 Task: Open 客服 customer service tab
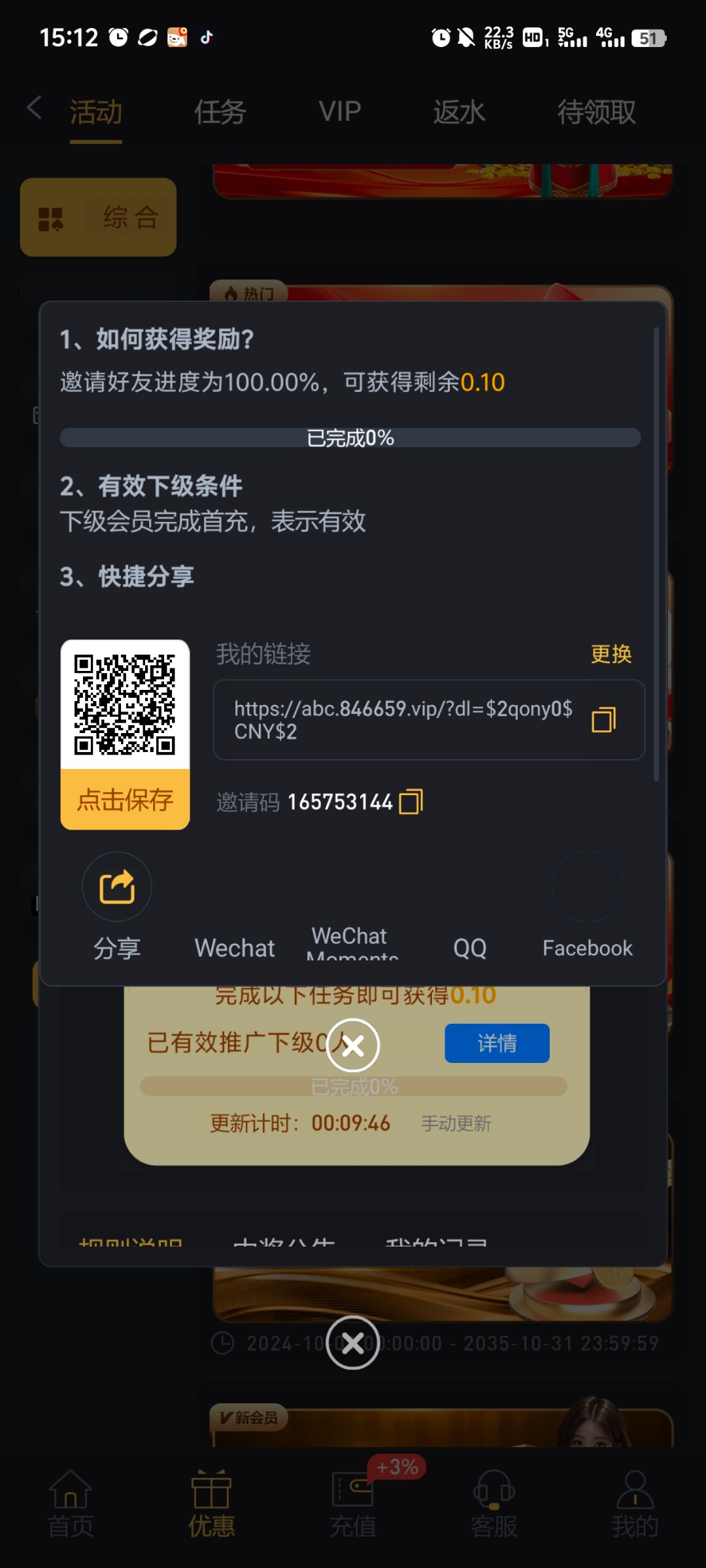click(494, 1503)
